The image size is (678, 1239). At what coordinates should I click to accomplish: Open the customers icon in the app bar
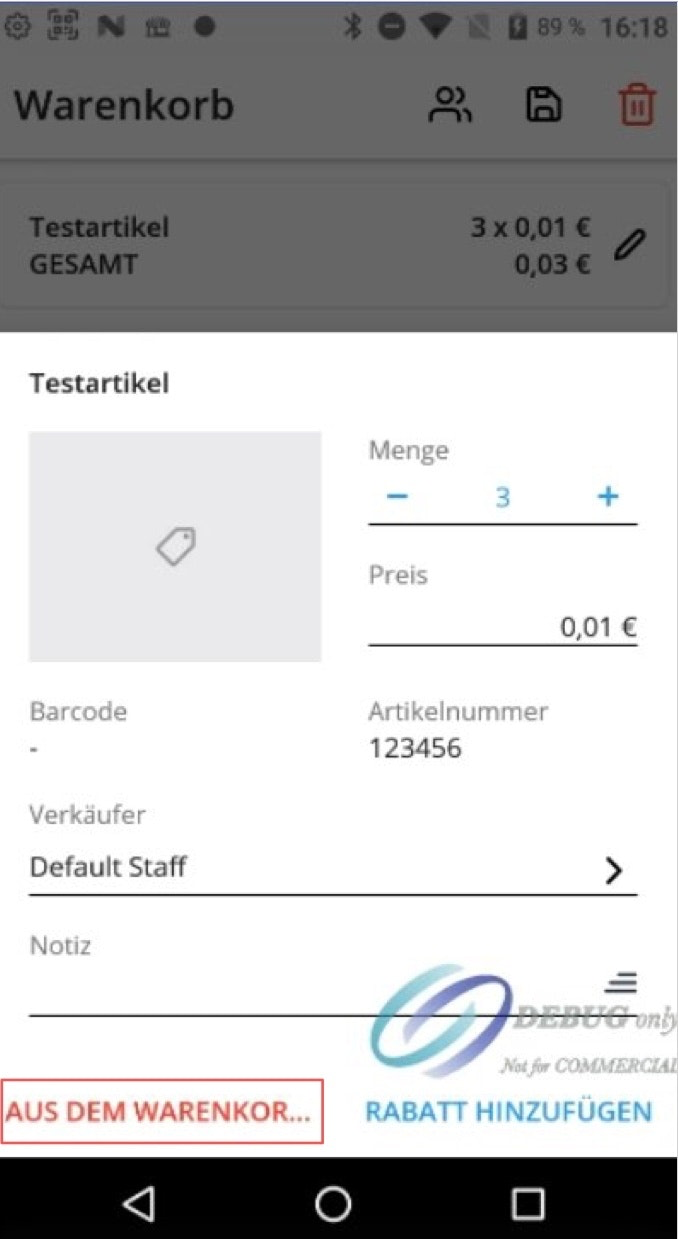click(449, 105)
